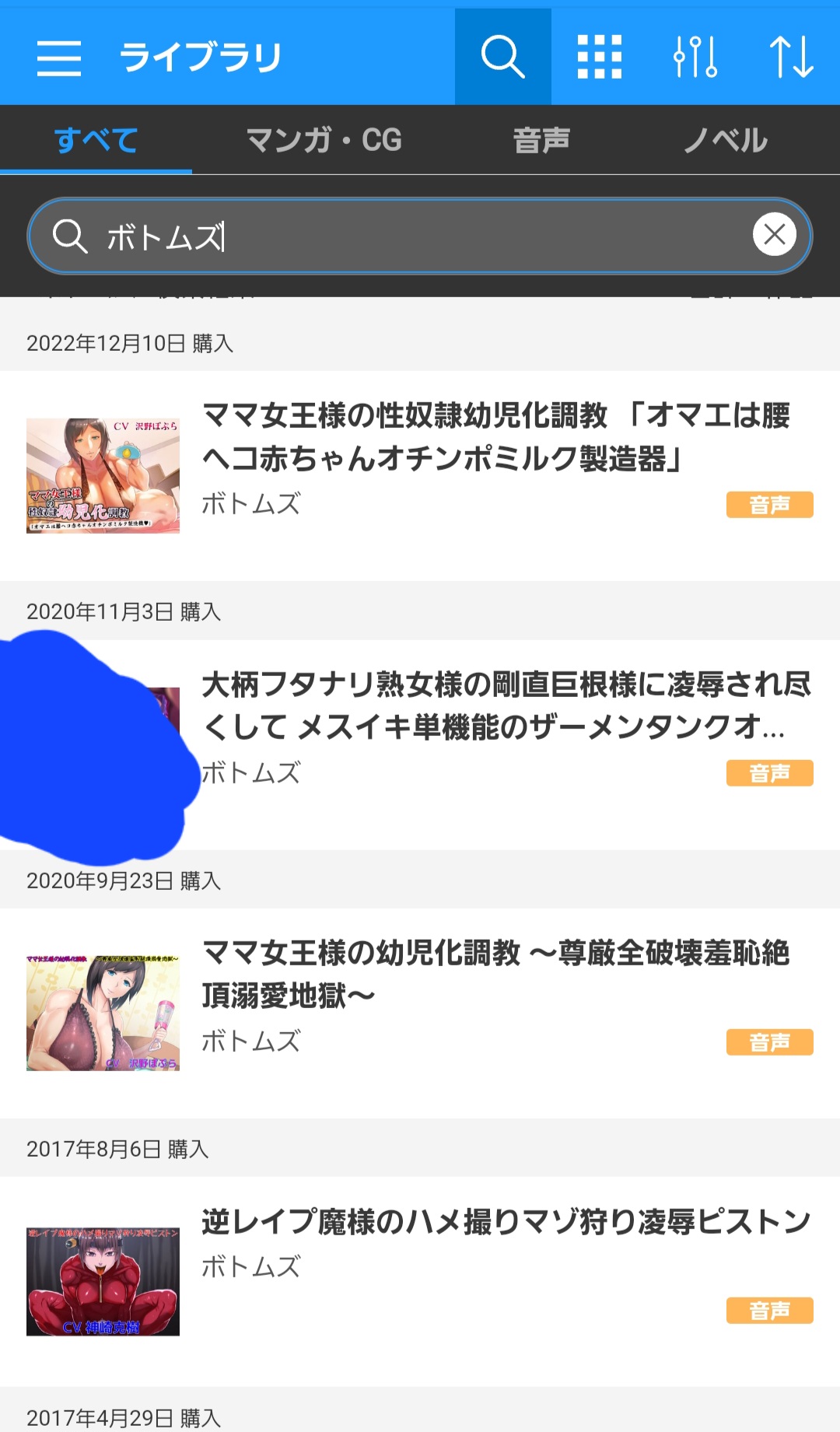Switch to the ノベル tab
This screenshot has width=840, height=1432.
[726, 140]
